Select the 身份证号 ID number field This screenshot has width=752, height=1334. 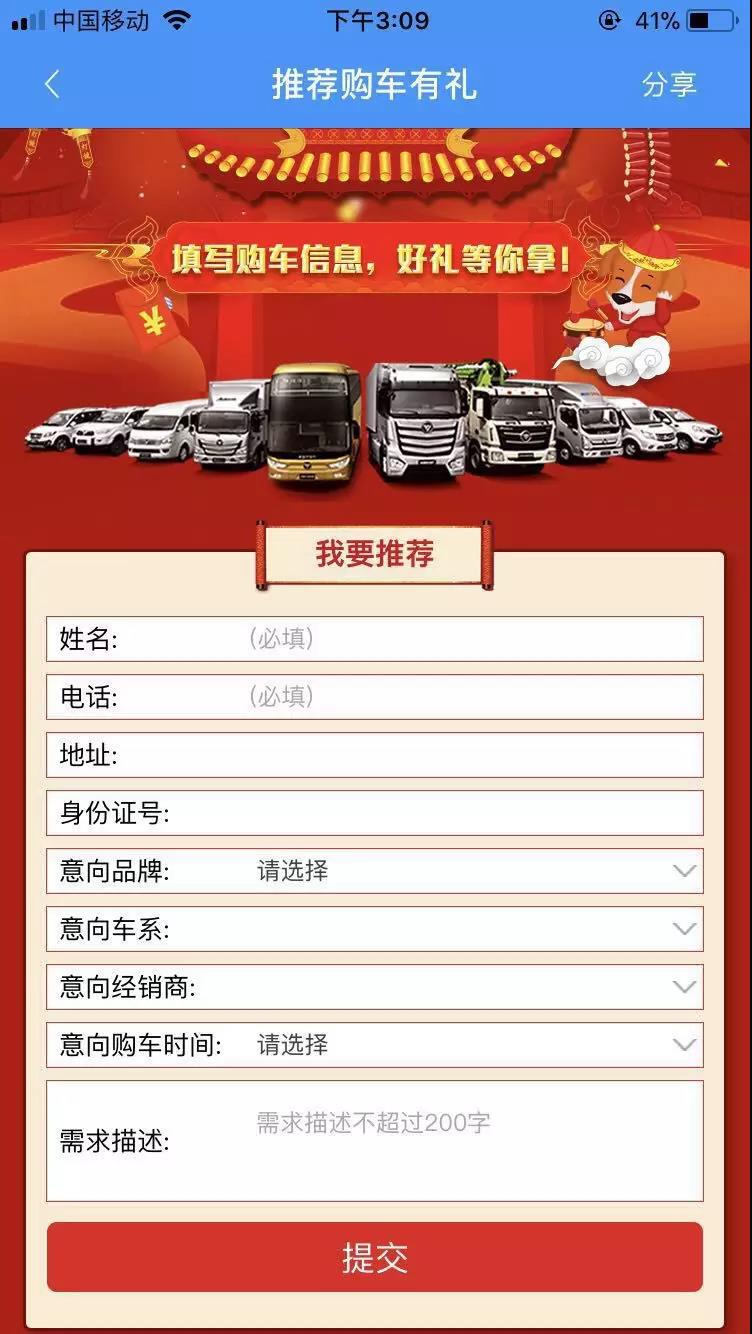[430, 813]
